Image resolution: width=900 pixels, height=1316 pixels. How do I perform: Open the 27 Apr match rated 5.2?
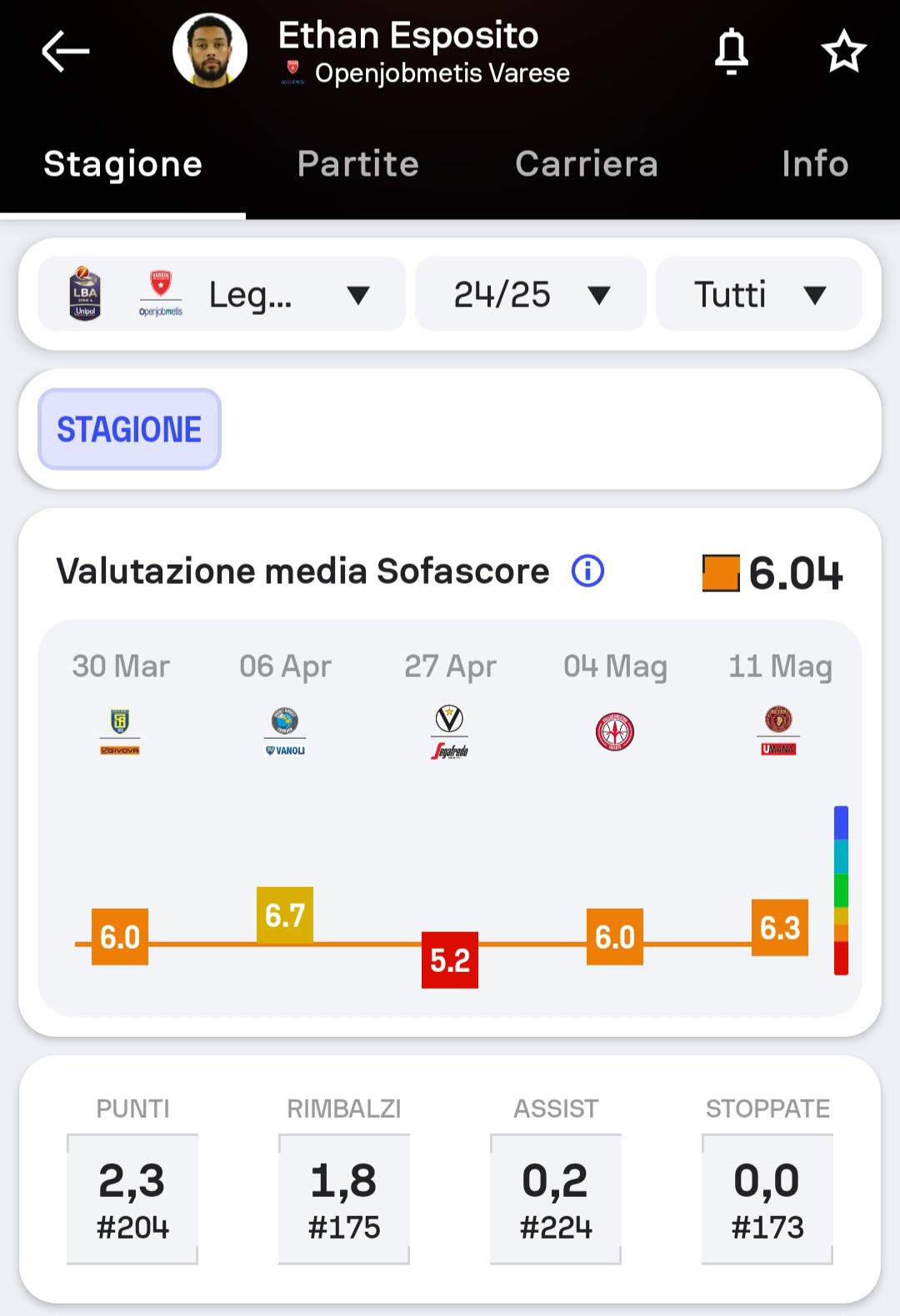[x=450, y=960]
